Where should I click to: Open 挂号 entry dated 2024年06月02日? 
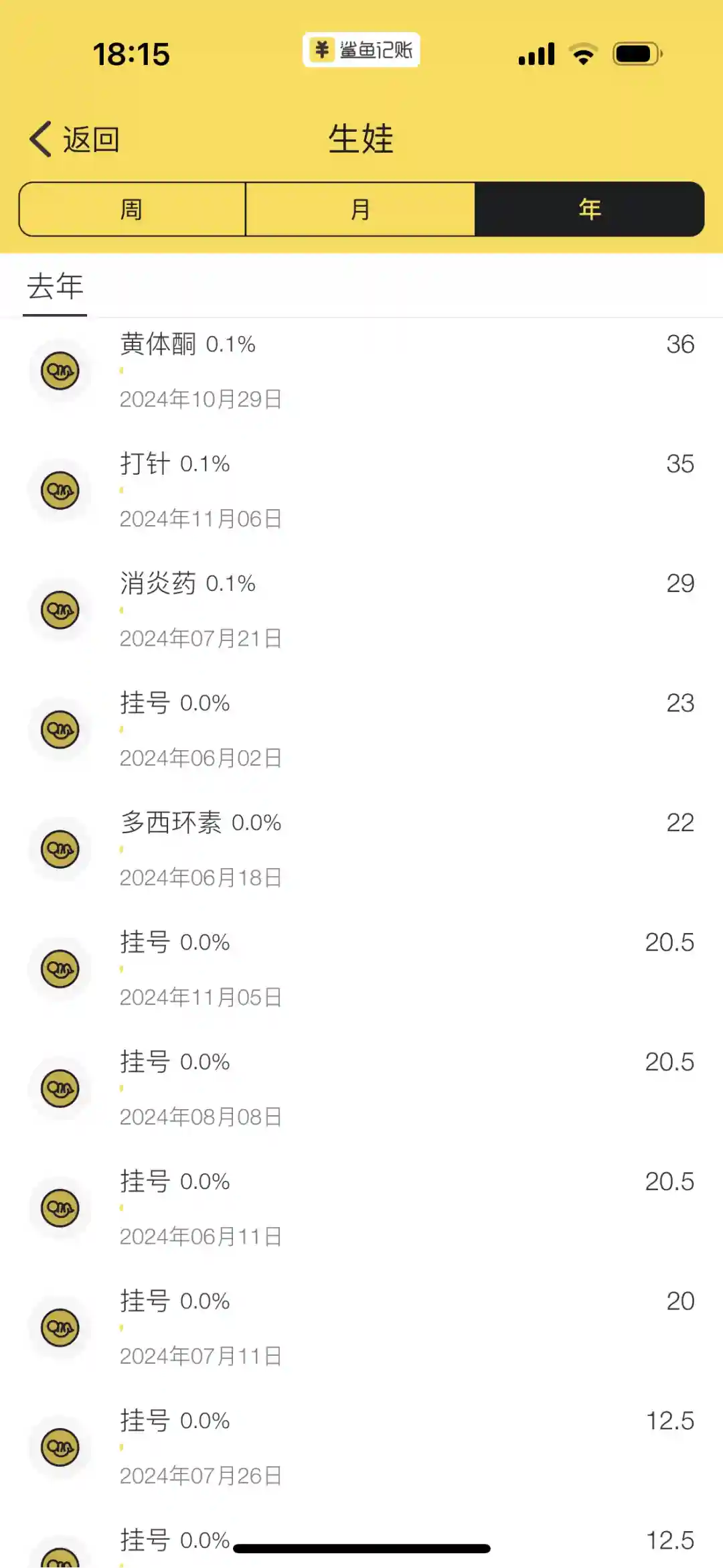(361, 729)
